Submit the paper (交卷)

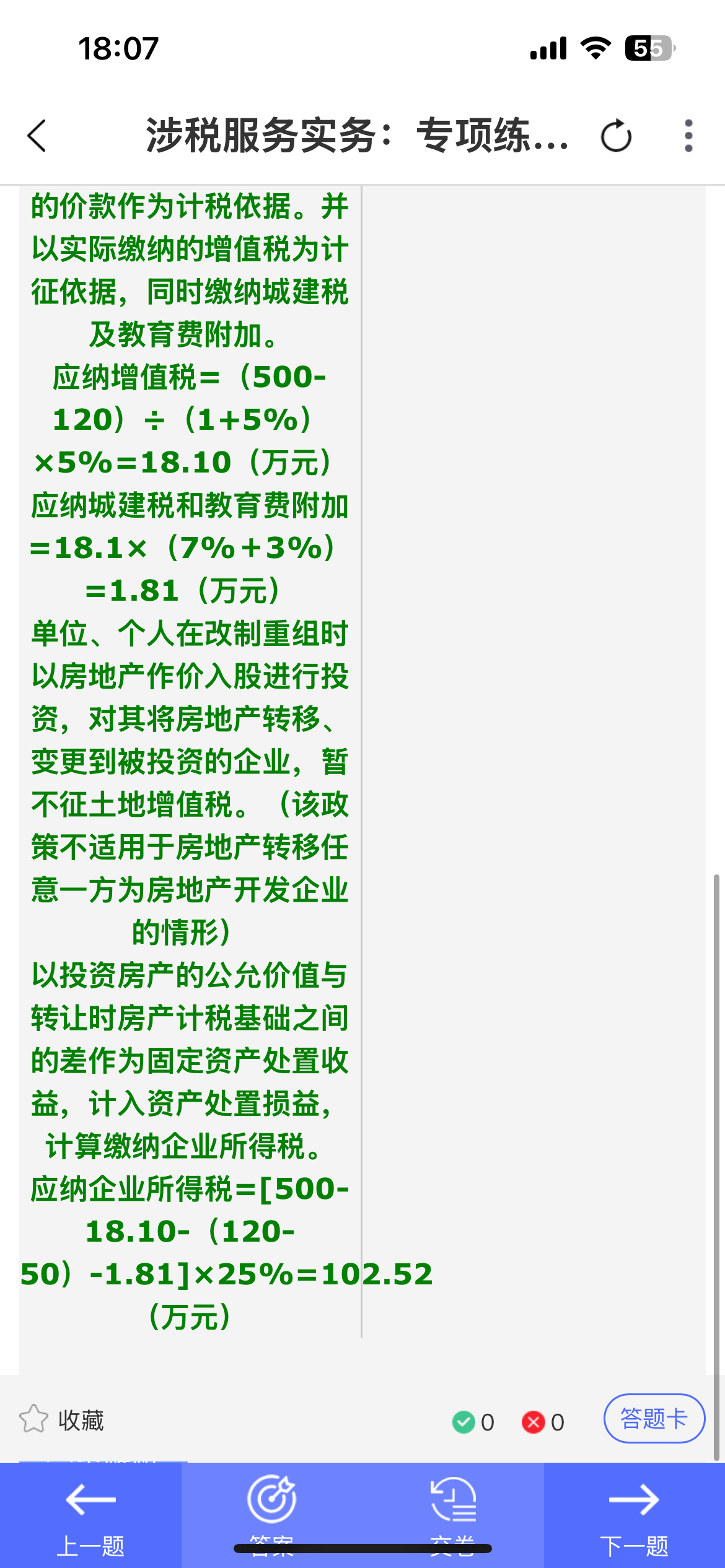point(453,1515)
